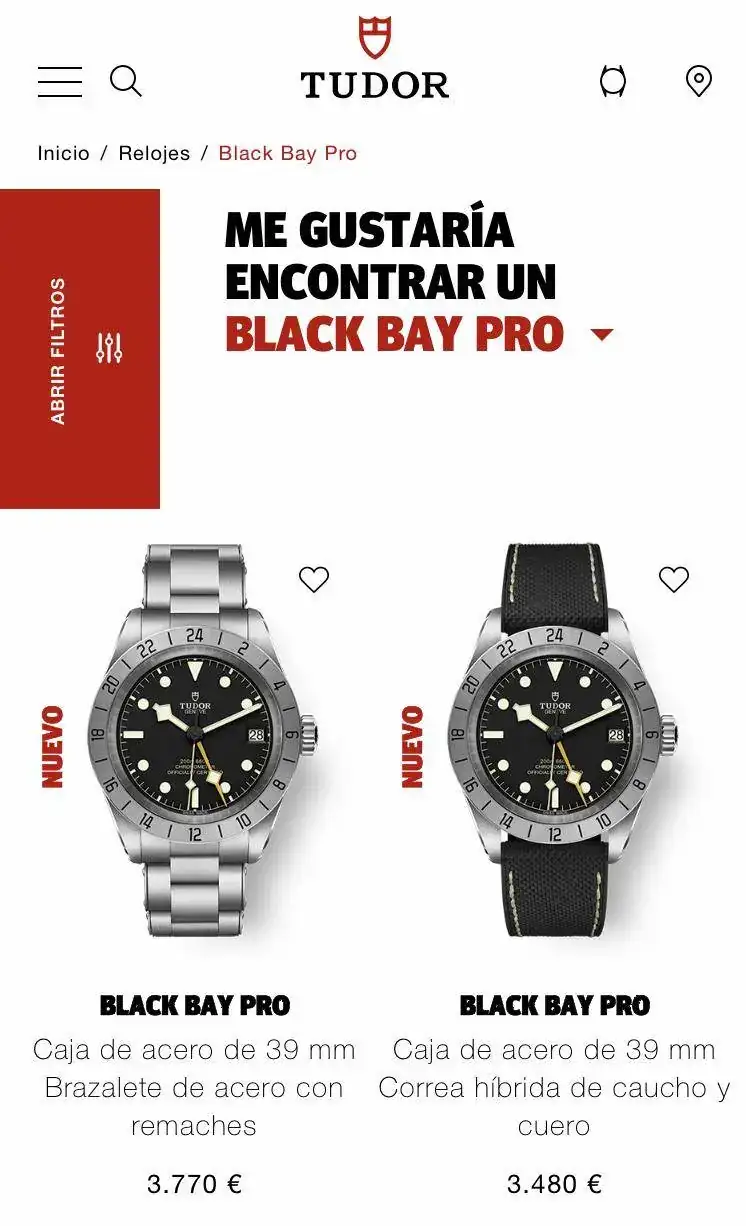Favorite the steel bracelet Black Bay Pro

coord(314,579)
